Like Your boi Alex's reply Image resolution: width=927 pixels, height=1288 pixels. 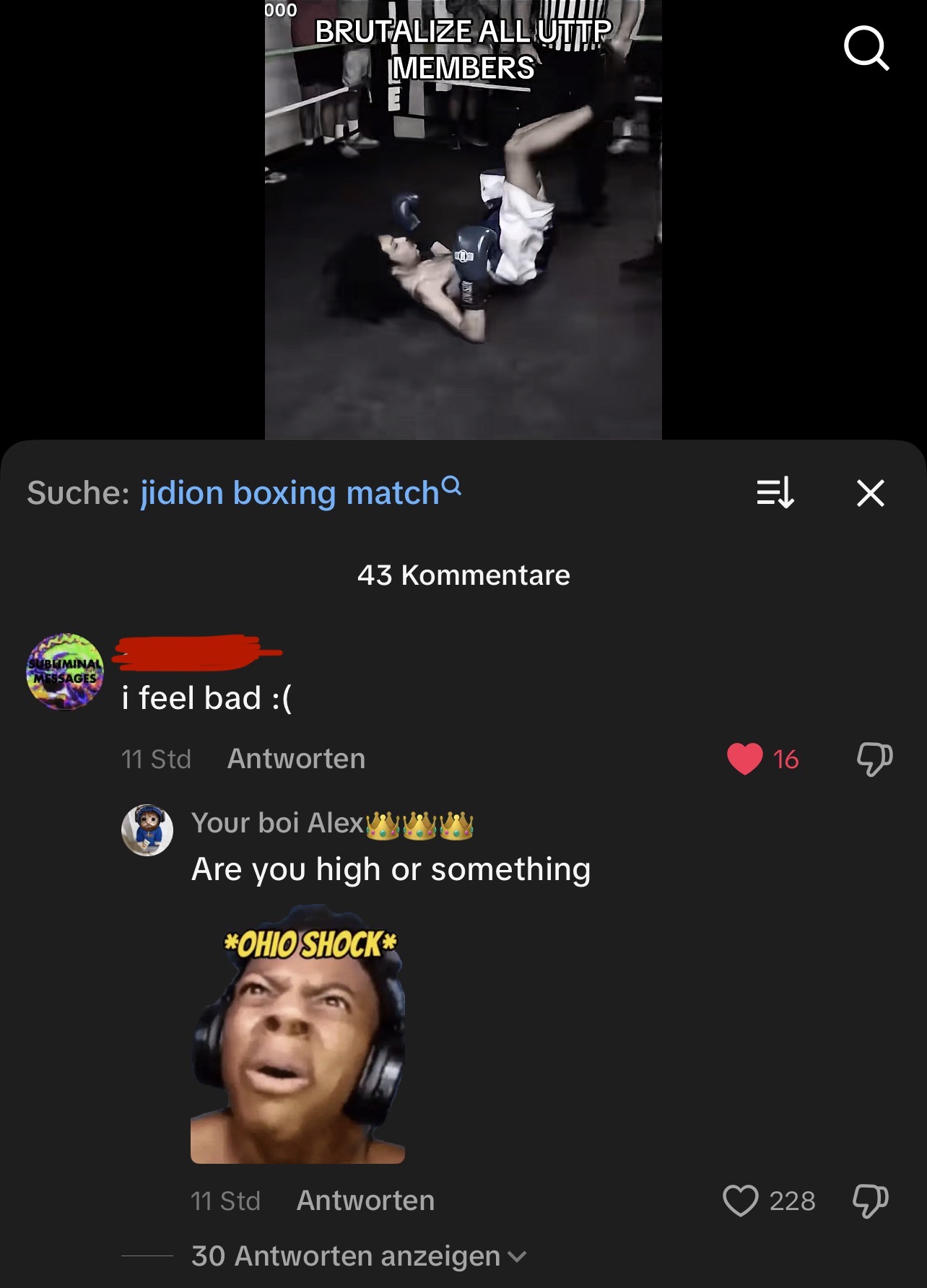(741, 1201)
